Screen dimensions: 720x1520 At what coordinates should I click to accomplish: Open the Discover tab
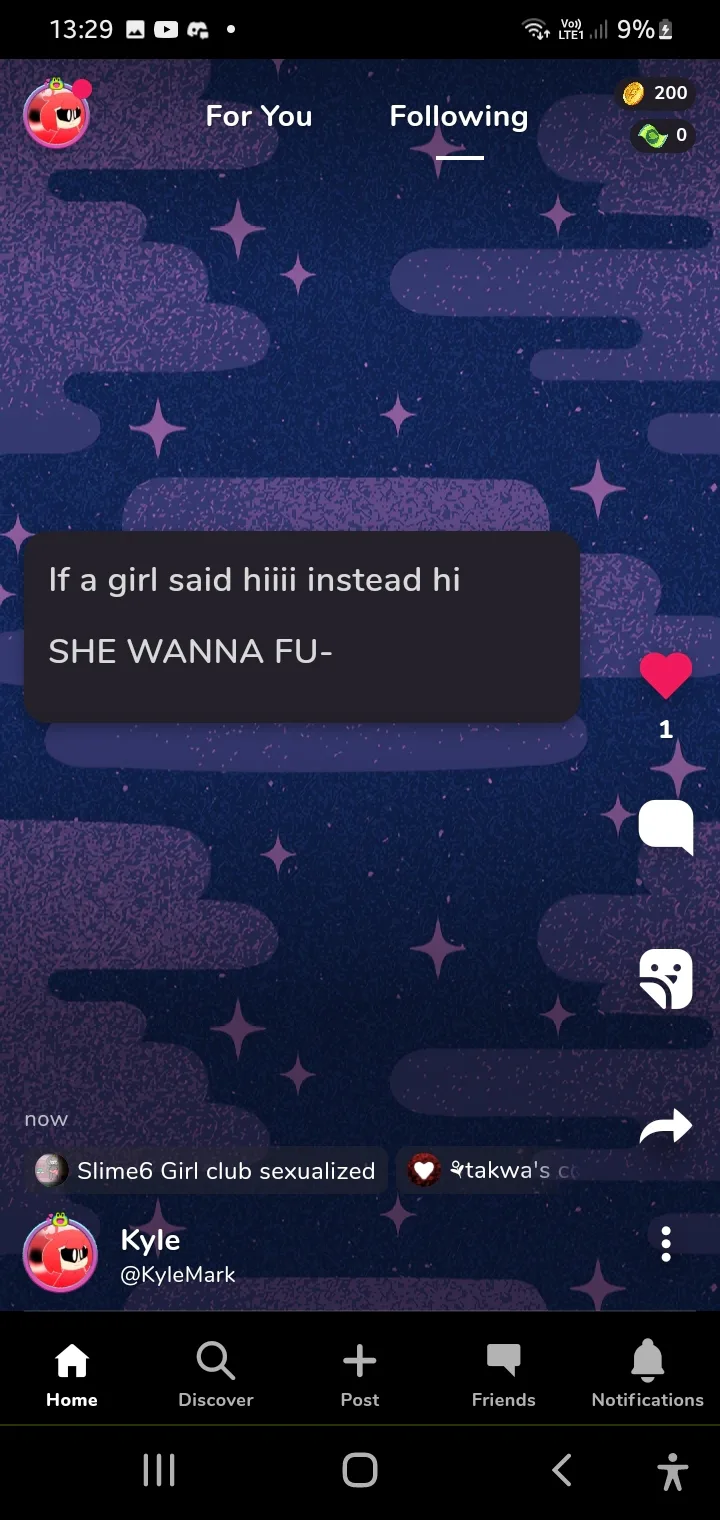point(216,1374)
